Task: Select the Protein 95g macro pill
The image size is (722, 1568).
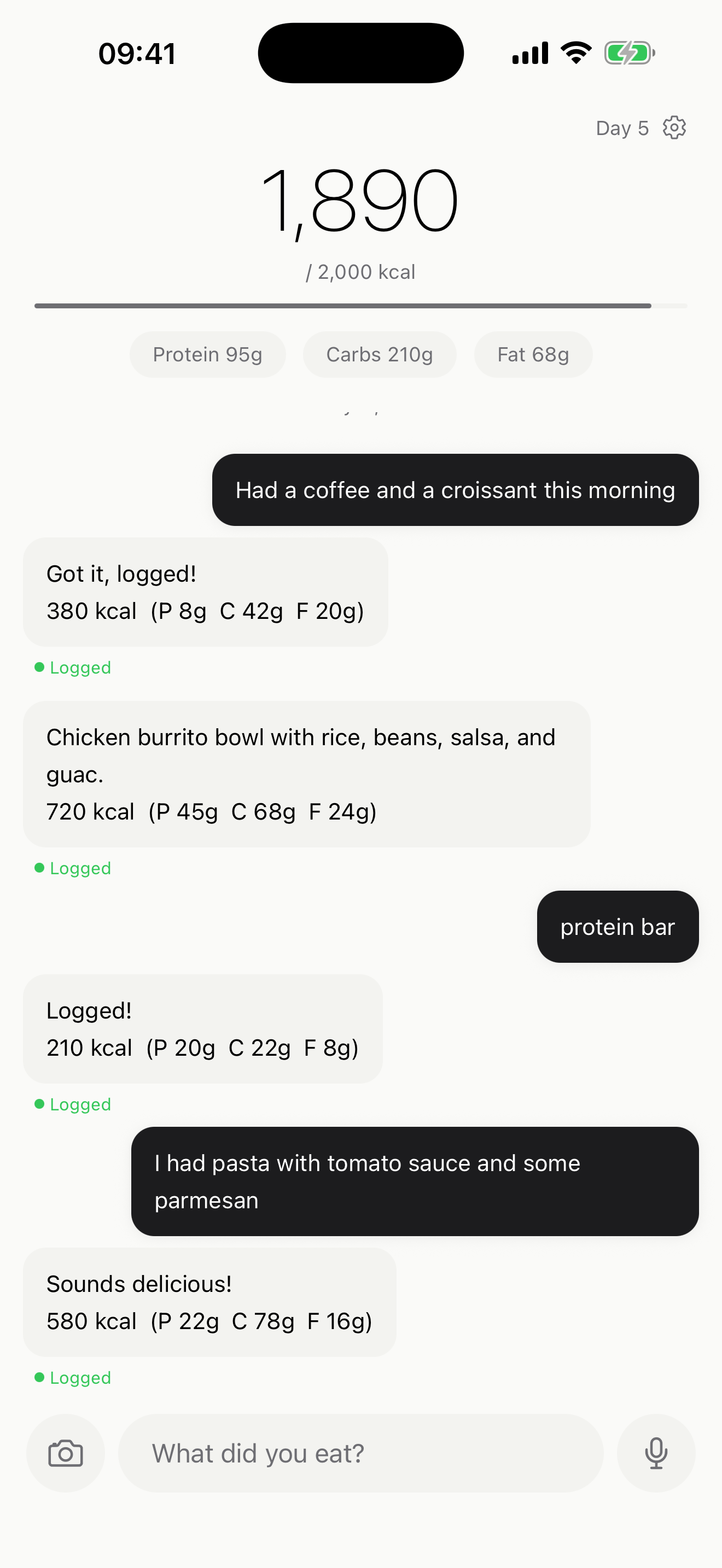Action: pos(207,354)
